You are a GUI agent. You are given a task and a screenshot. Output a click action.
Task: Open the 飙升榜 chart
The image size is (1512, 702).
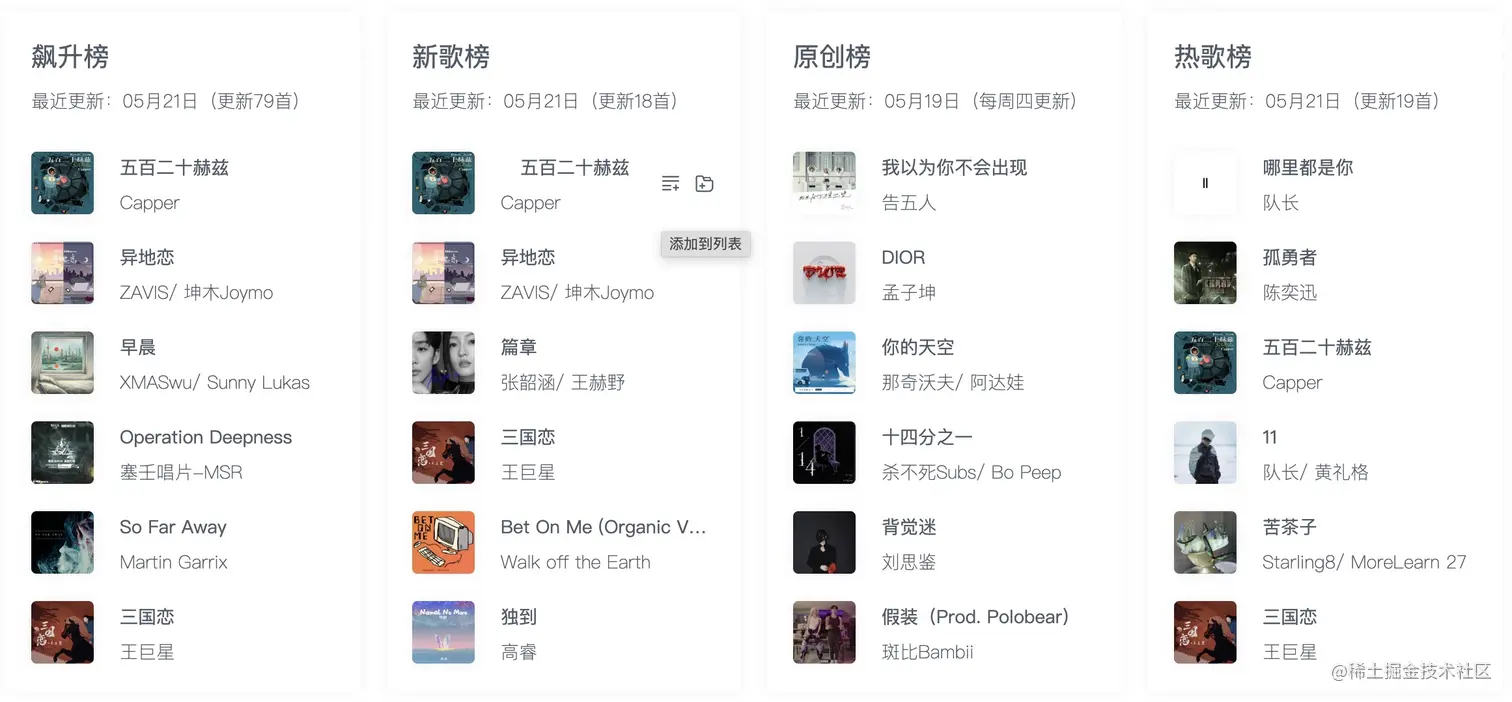click(70, 57)
